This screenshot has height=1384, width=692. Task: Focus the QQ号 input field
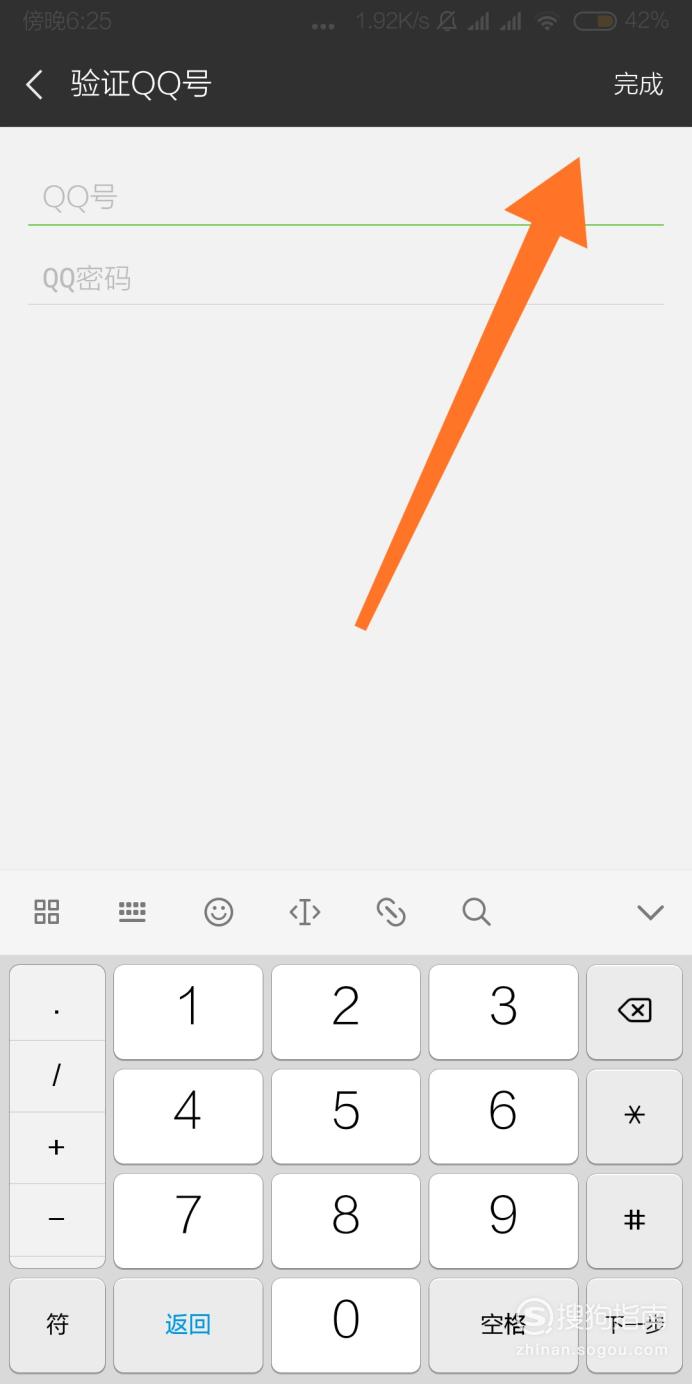pos(346,197)
